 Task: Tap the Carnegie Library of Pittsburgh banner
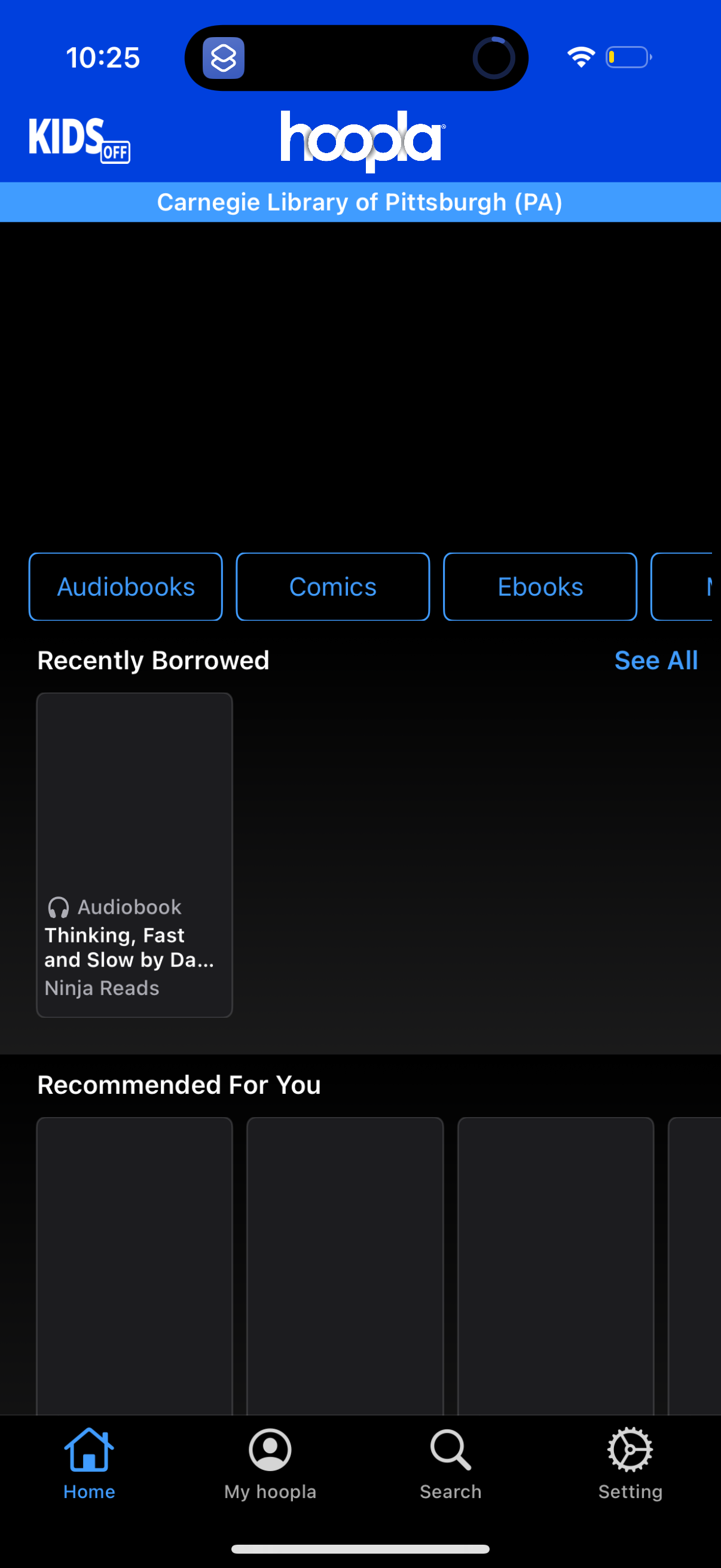(x=360, y=202)
